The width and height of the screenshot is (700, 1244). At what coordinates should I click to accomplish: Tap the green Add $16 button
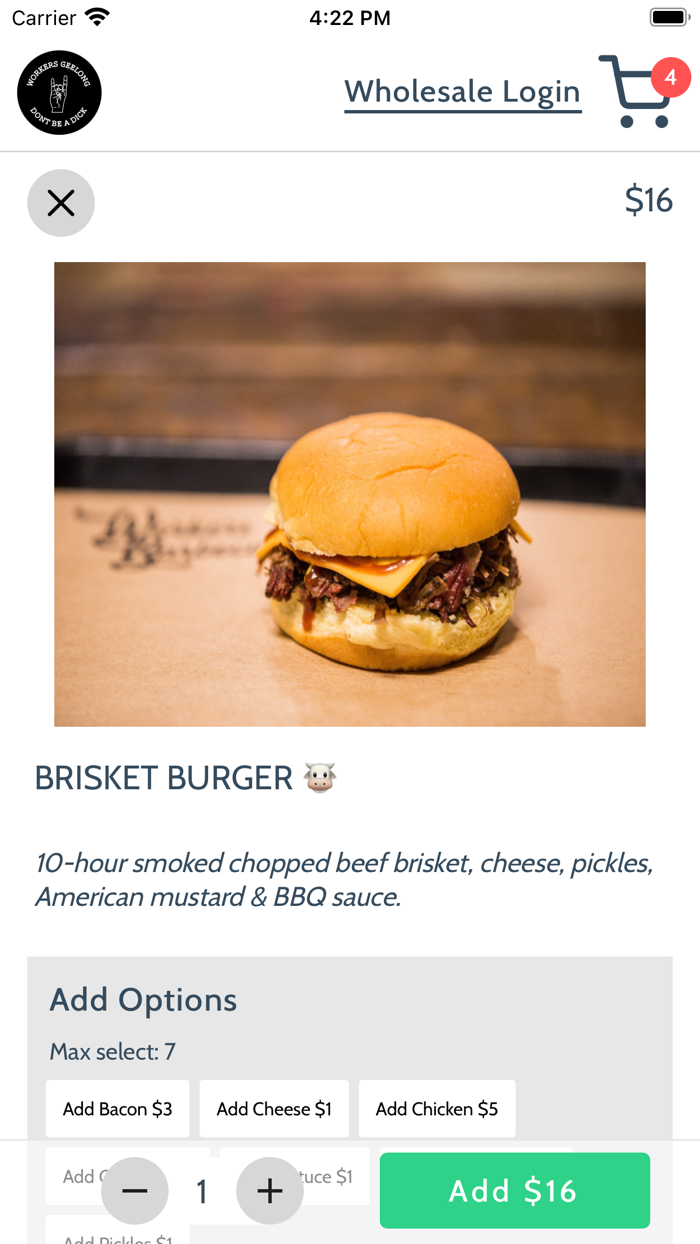click(514, 1190)
